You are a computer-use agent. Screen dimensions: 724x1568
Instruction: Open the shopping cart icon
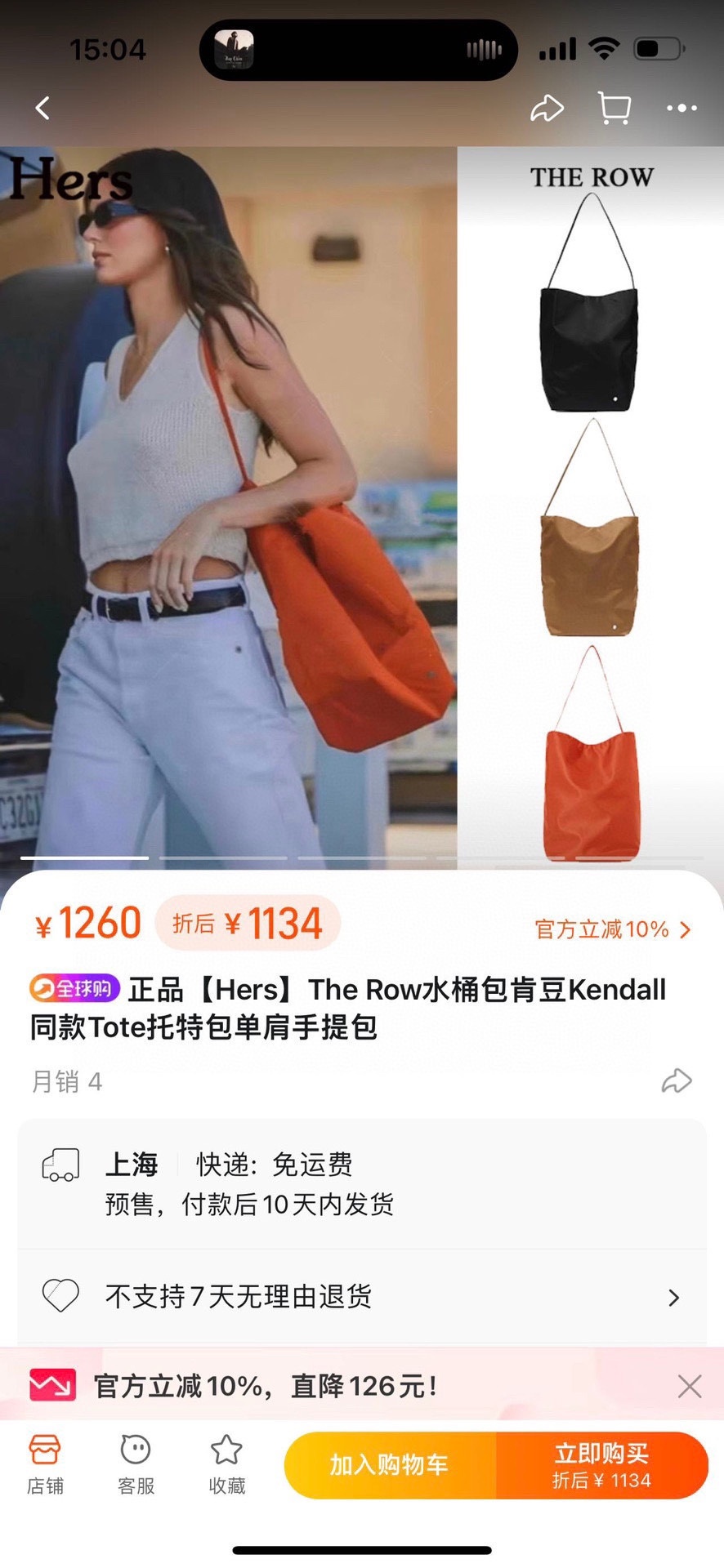[614, 108]
